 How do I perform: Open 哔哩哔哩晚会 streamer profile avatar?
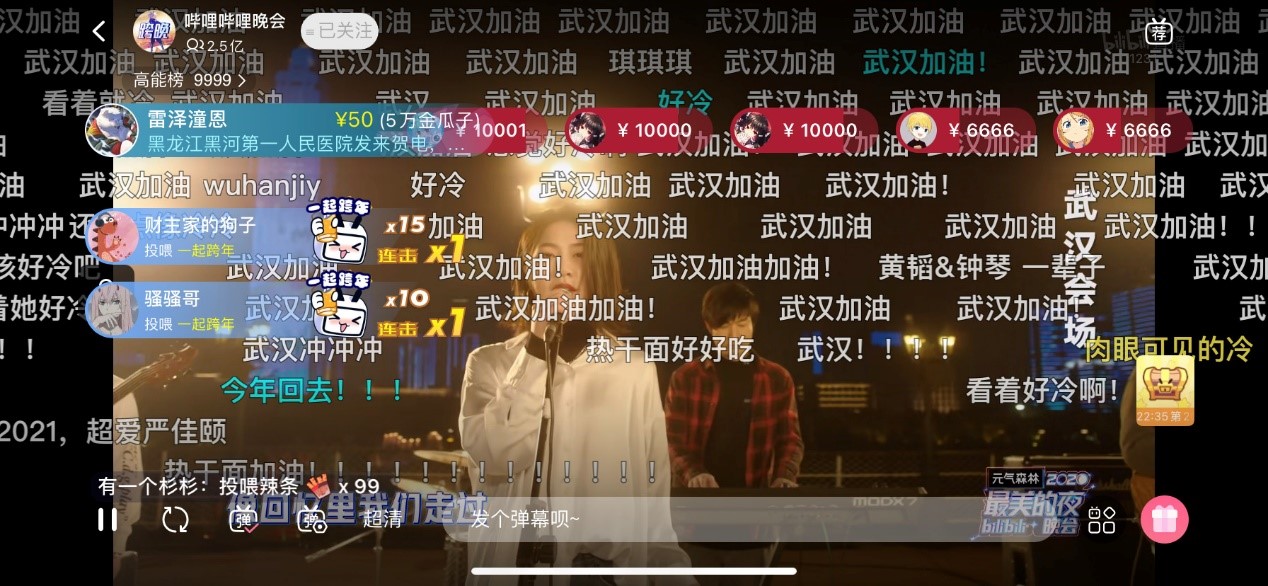coord(154,31)
